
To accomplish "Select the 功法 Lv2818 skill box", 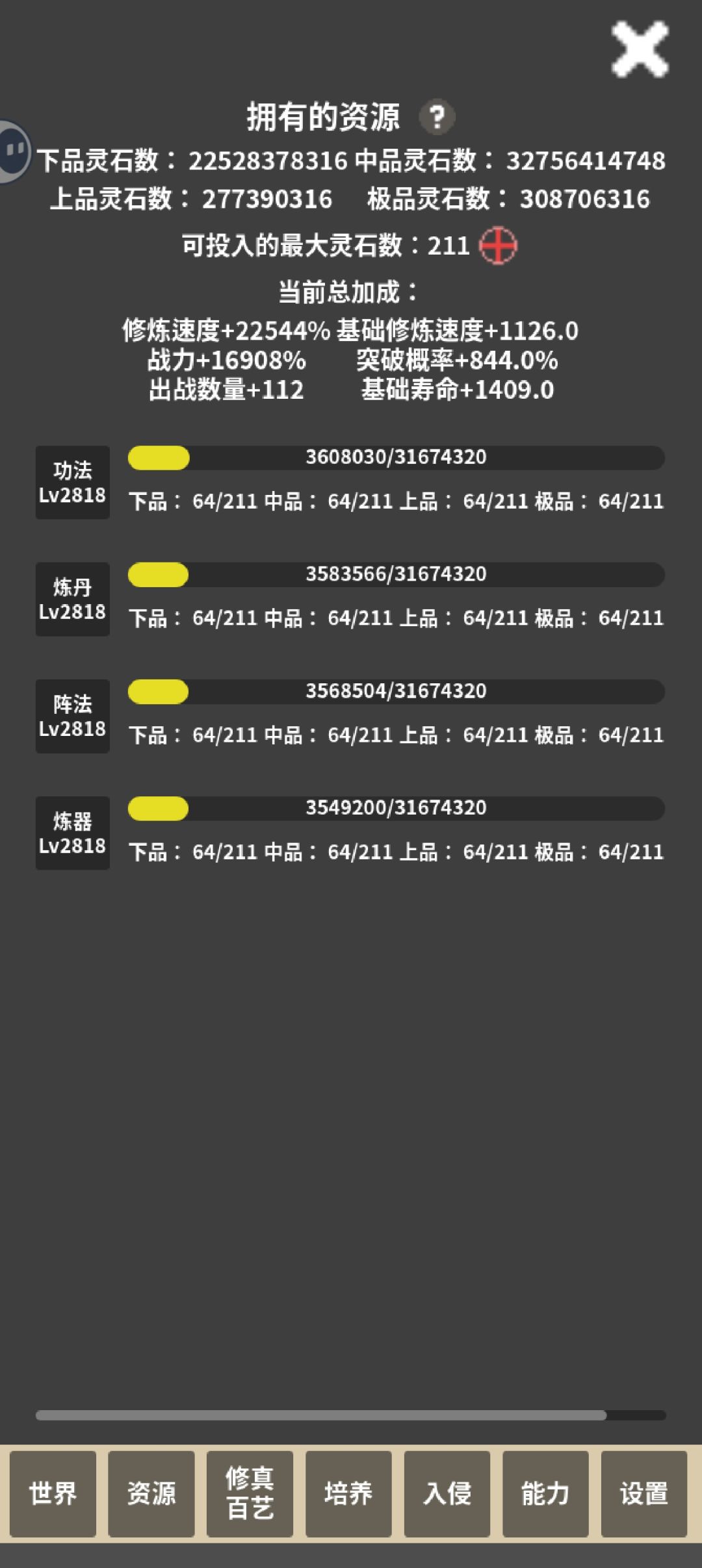I will pyautogui.click(x=72, y=483).
